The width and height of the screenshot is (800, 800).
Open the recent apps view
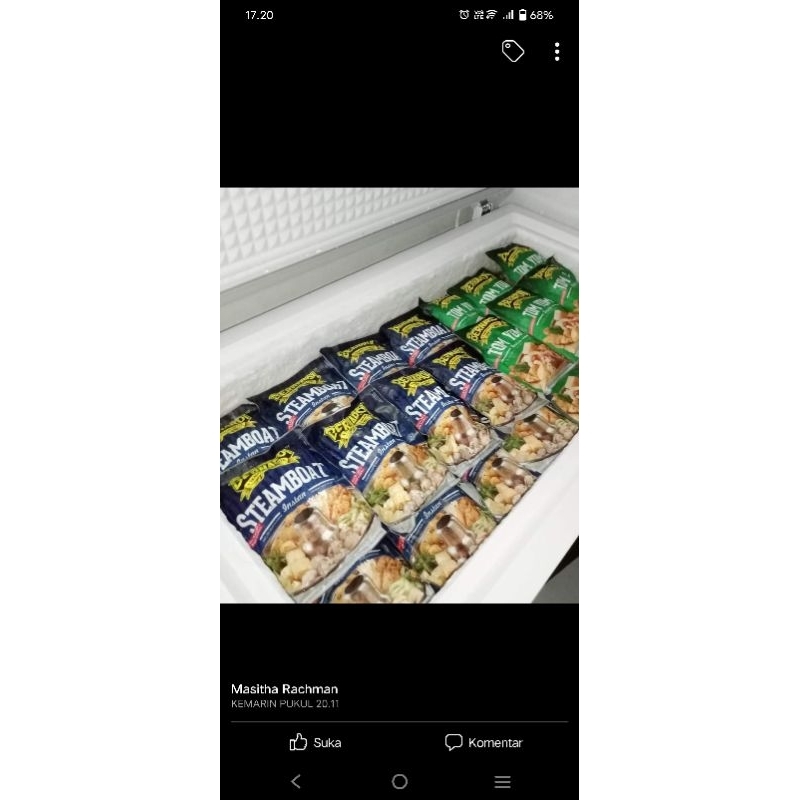point(503,782)
